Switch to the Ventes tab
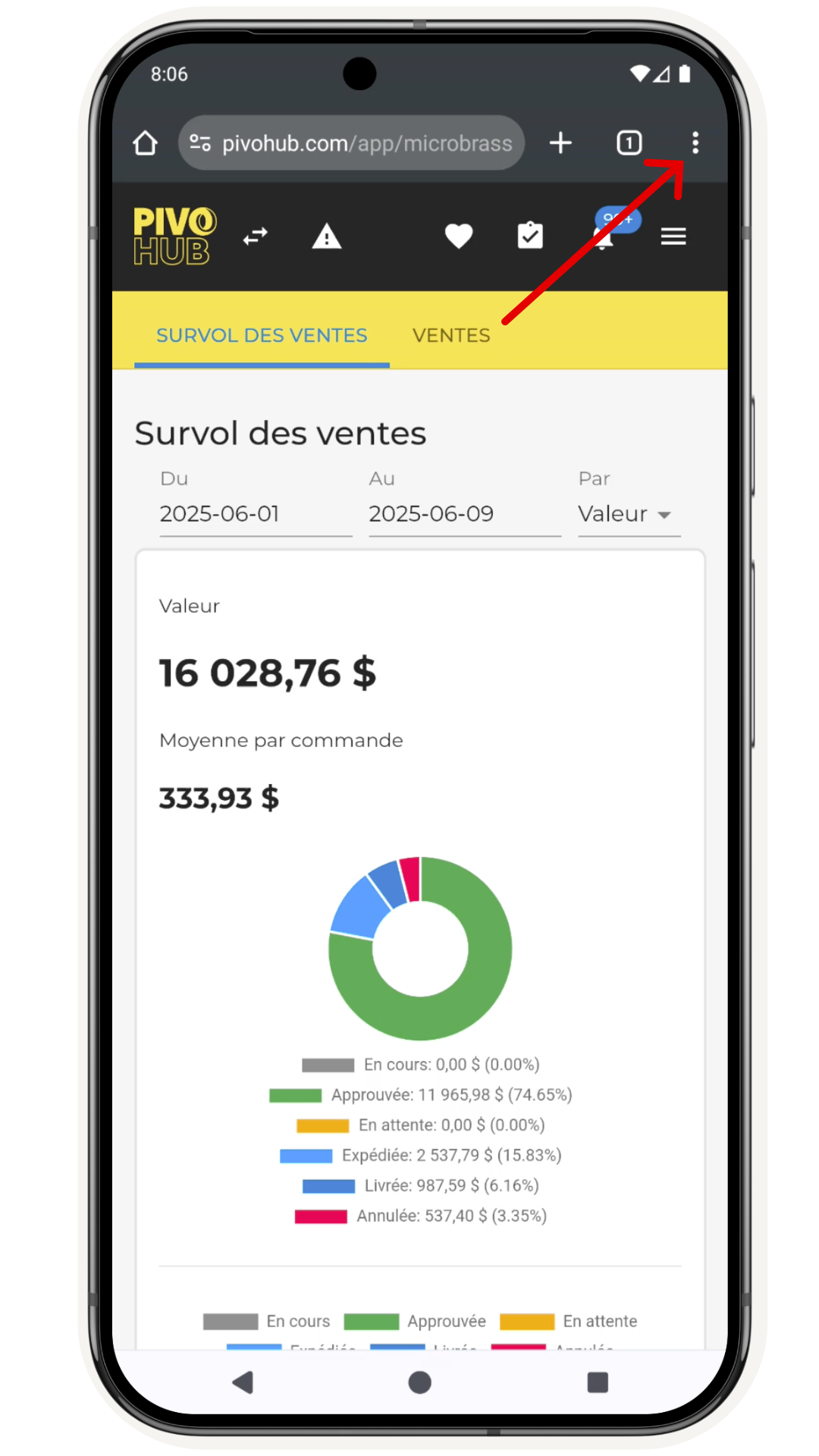 (451, 335)
